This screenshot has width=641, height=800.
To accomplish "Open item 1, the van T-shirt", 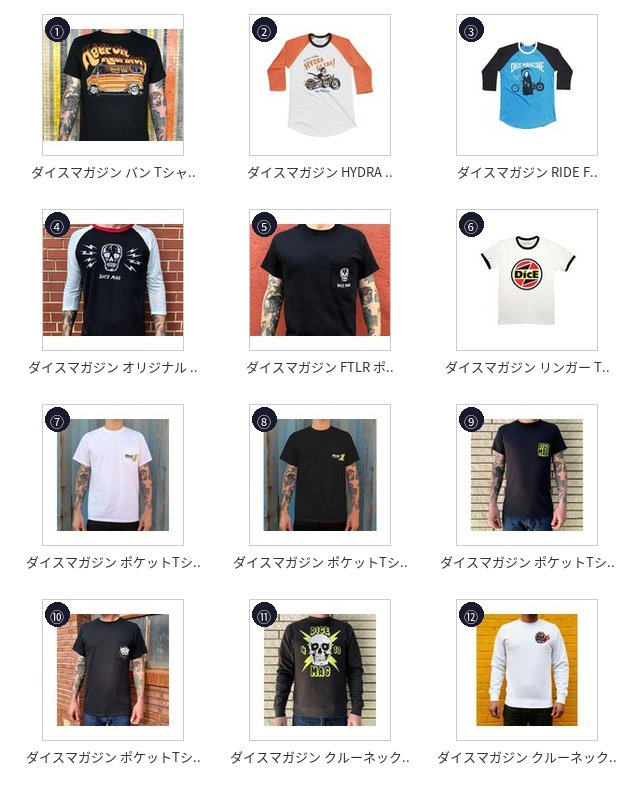I will click(113, 85).
